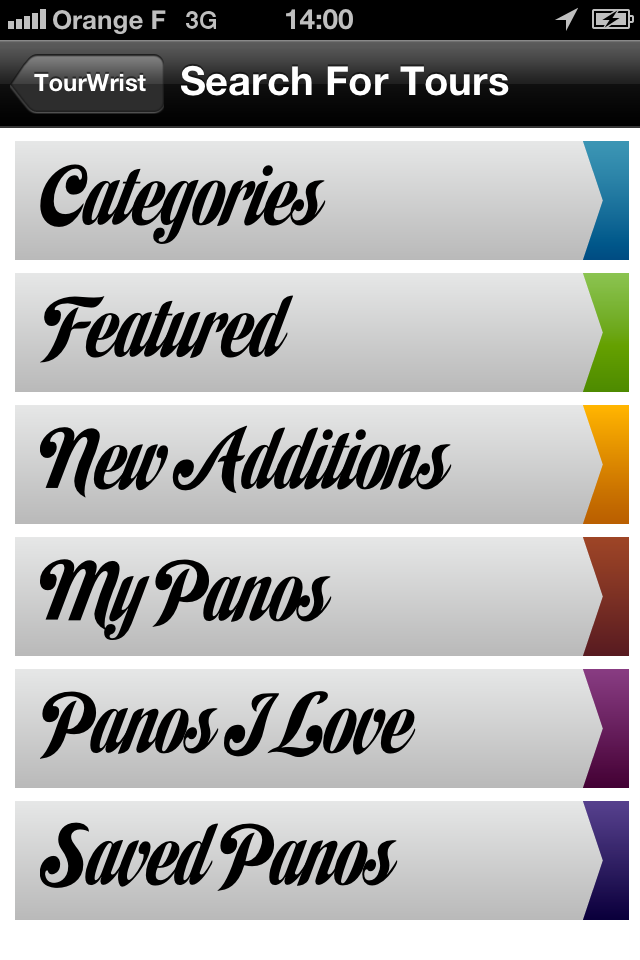Go back to TourWrist screen
Image resolution: width=640 pixels, height=960 pixels.
(x=88, y=84)
